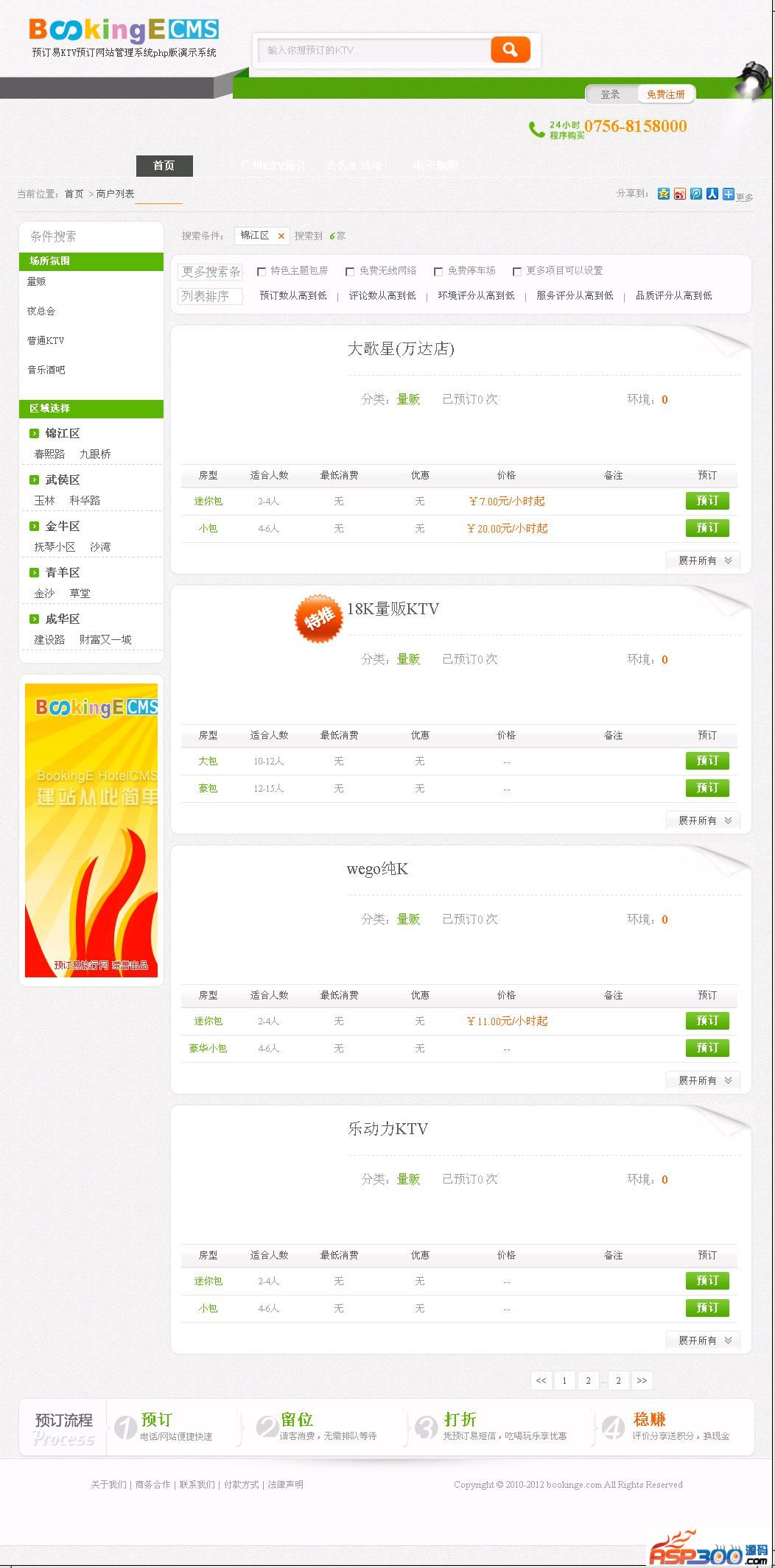Select 武侯区 in the area list
Viewport: 775px width, 1568px height.
(x=62, y=479)
